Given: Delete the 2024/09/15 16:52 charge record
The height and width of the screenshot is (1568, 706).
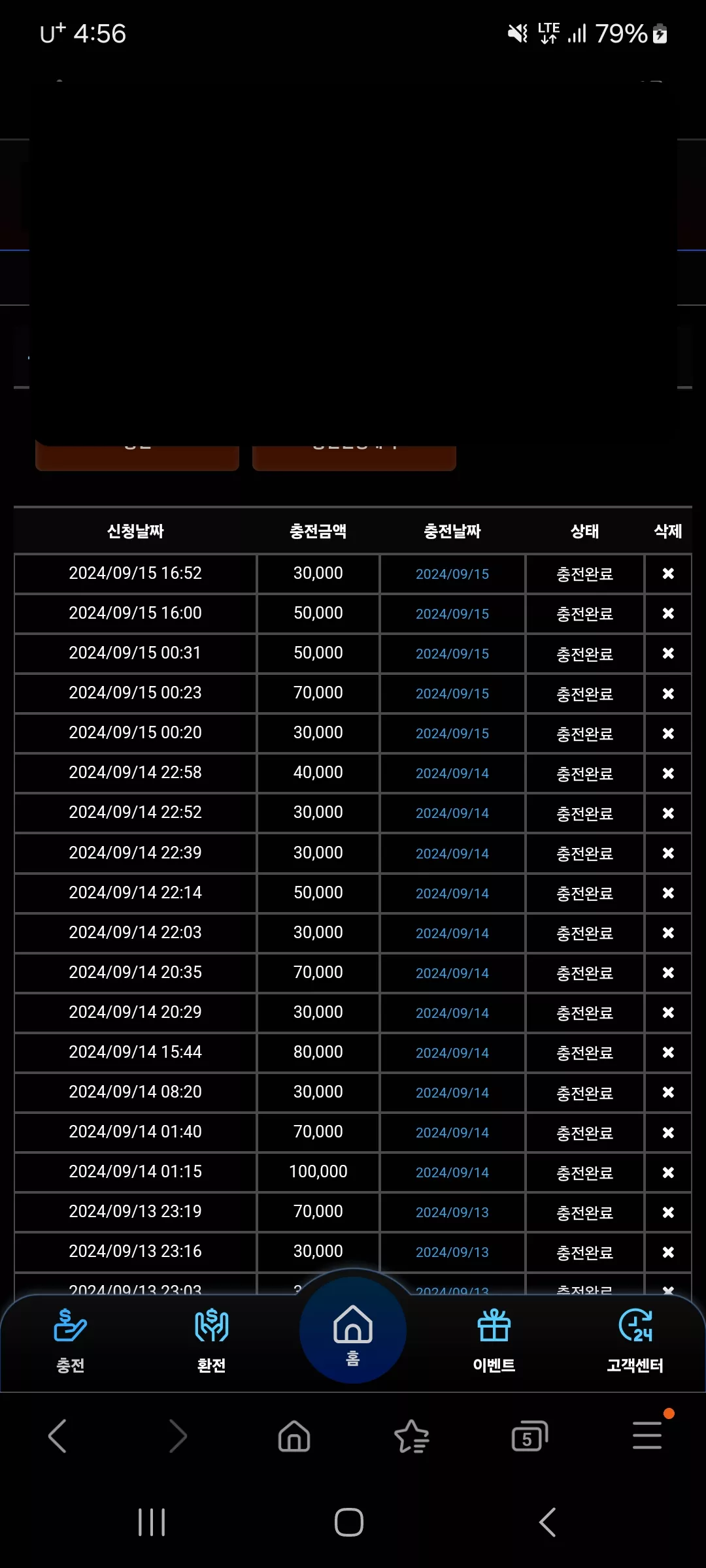Looking at the screenshot, I should (668, 574).
